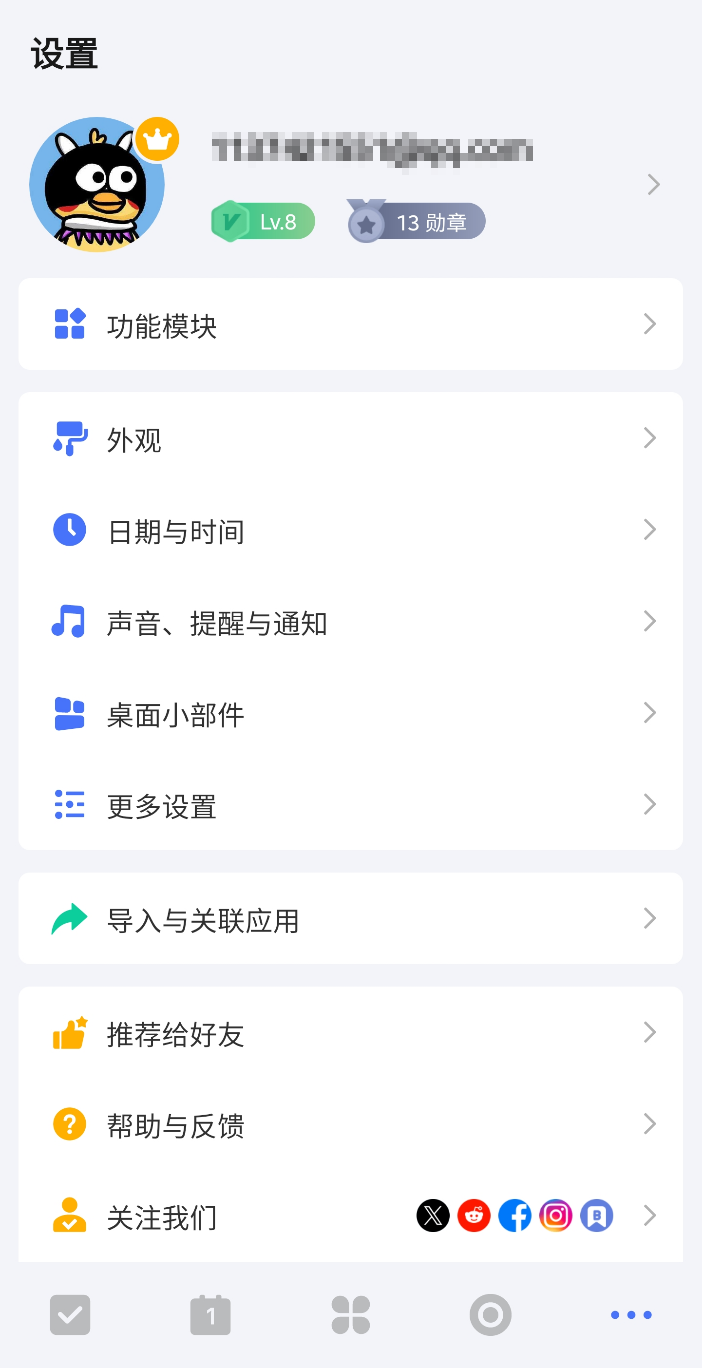Open 关注我们 social links

click(350, 1217)
